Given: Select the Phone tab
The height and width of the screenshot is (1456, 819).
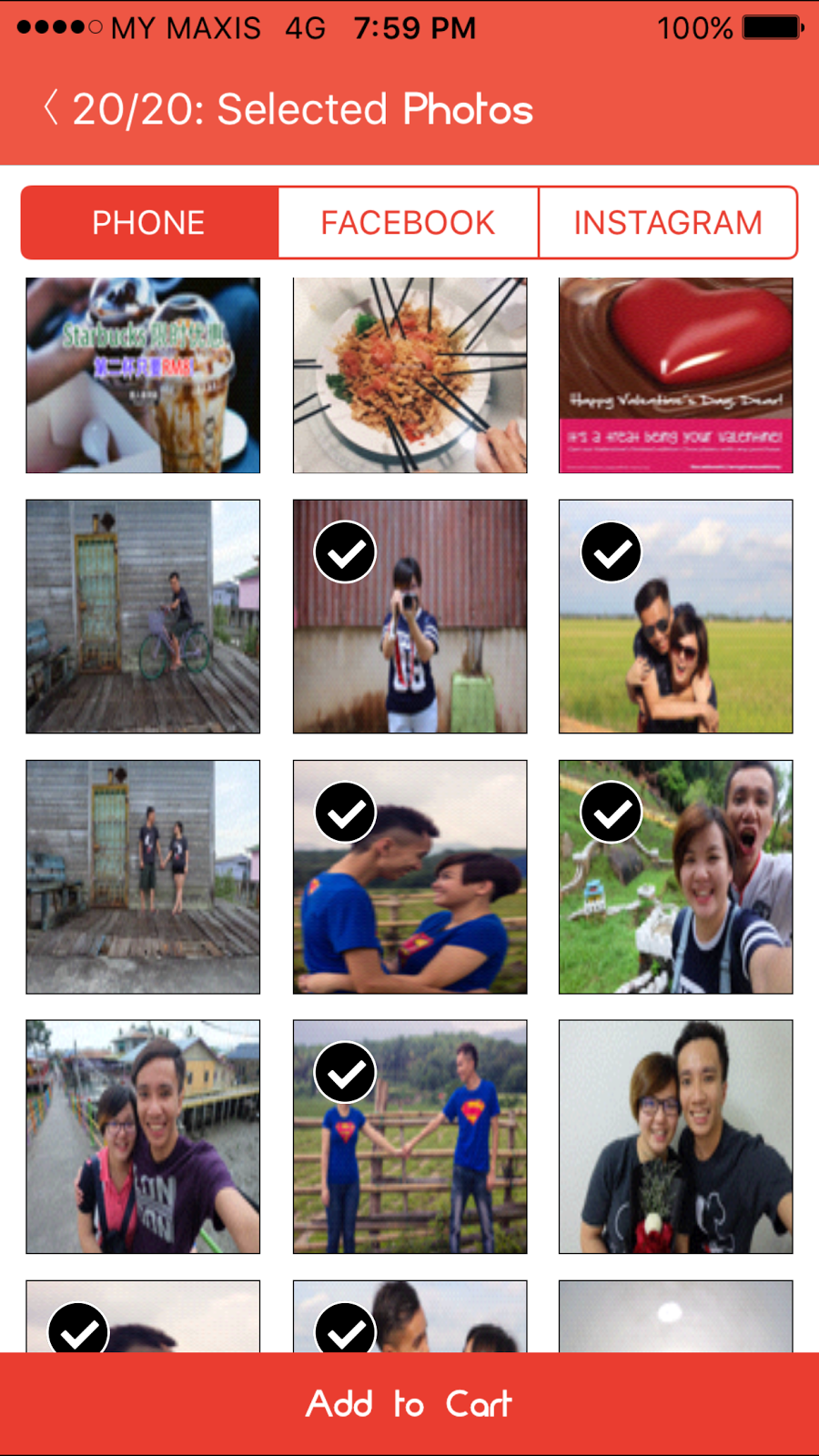Looking at the screenshot, I should pos(149,223).
